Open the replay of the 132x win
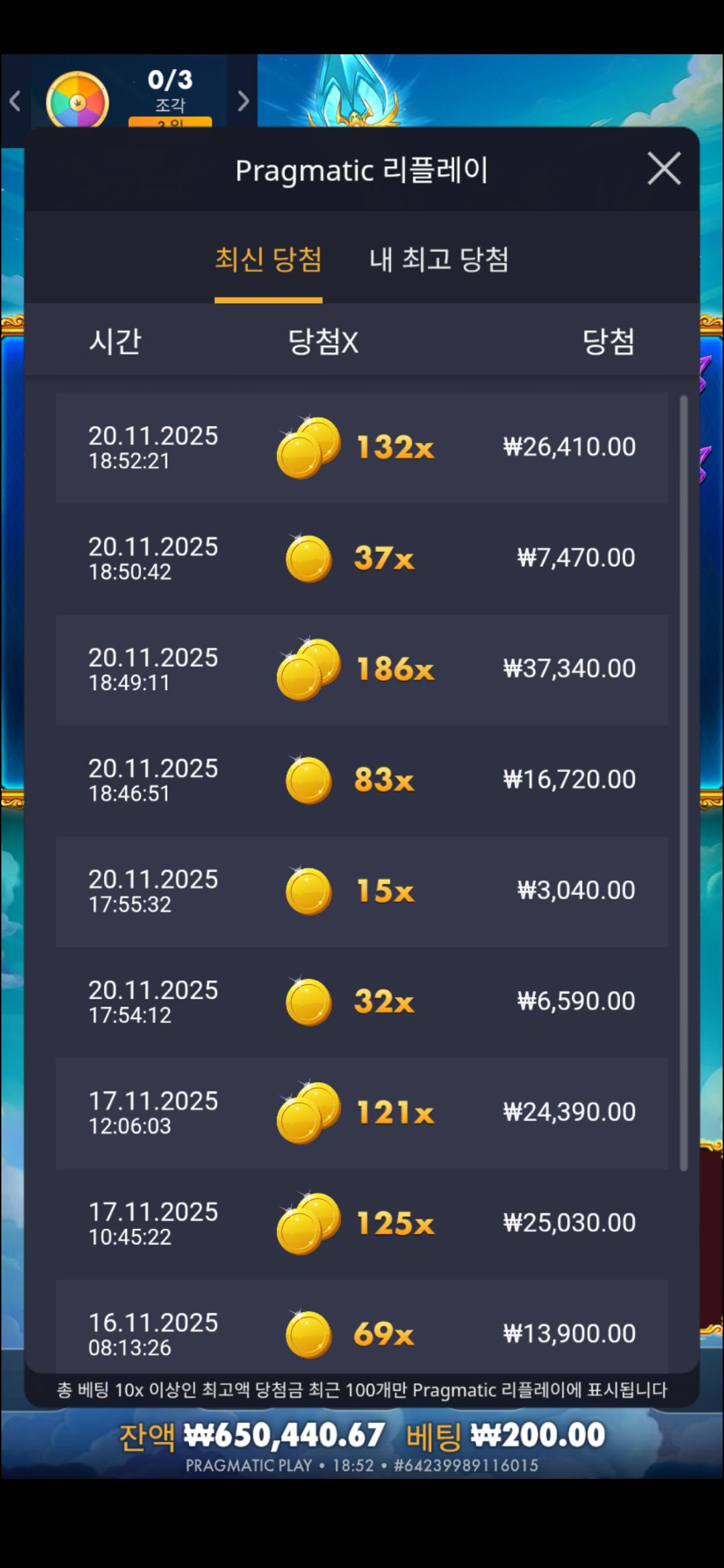724x1568 pixels. [x=362, y=448]
